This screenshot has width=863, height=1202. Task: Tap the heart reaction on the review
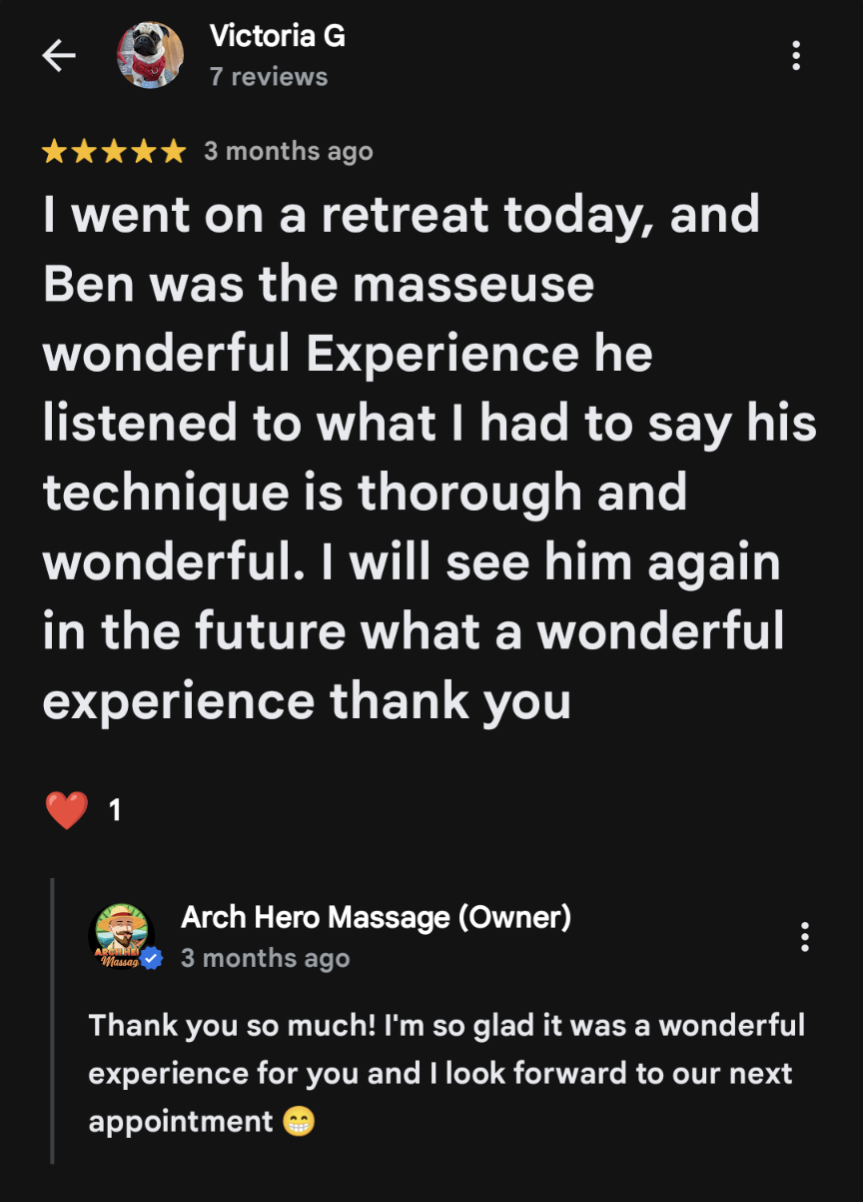[67, 810]
